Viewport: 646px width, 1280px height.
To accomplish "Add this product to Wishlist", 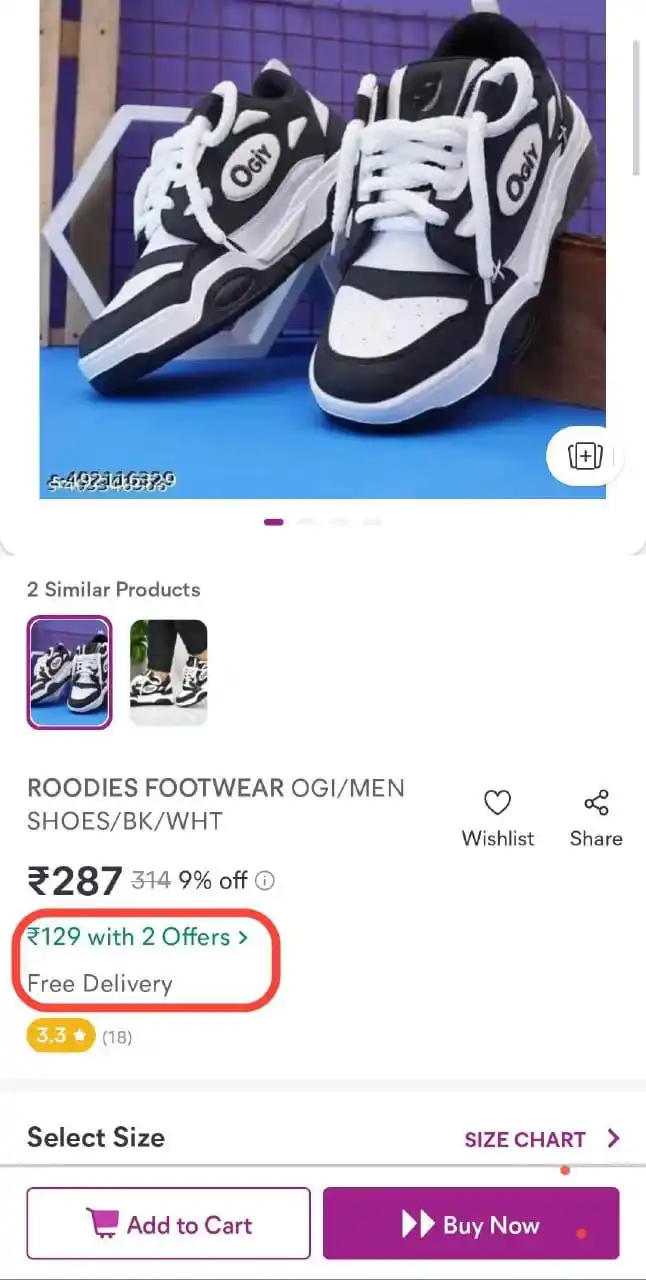I will [497, 817].
